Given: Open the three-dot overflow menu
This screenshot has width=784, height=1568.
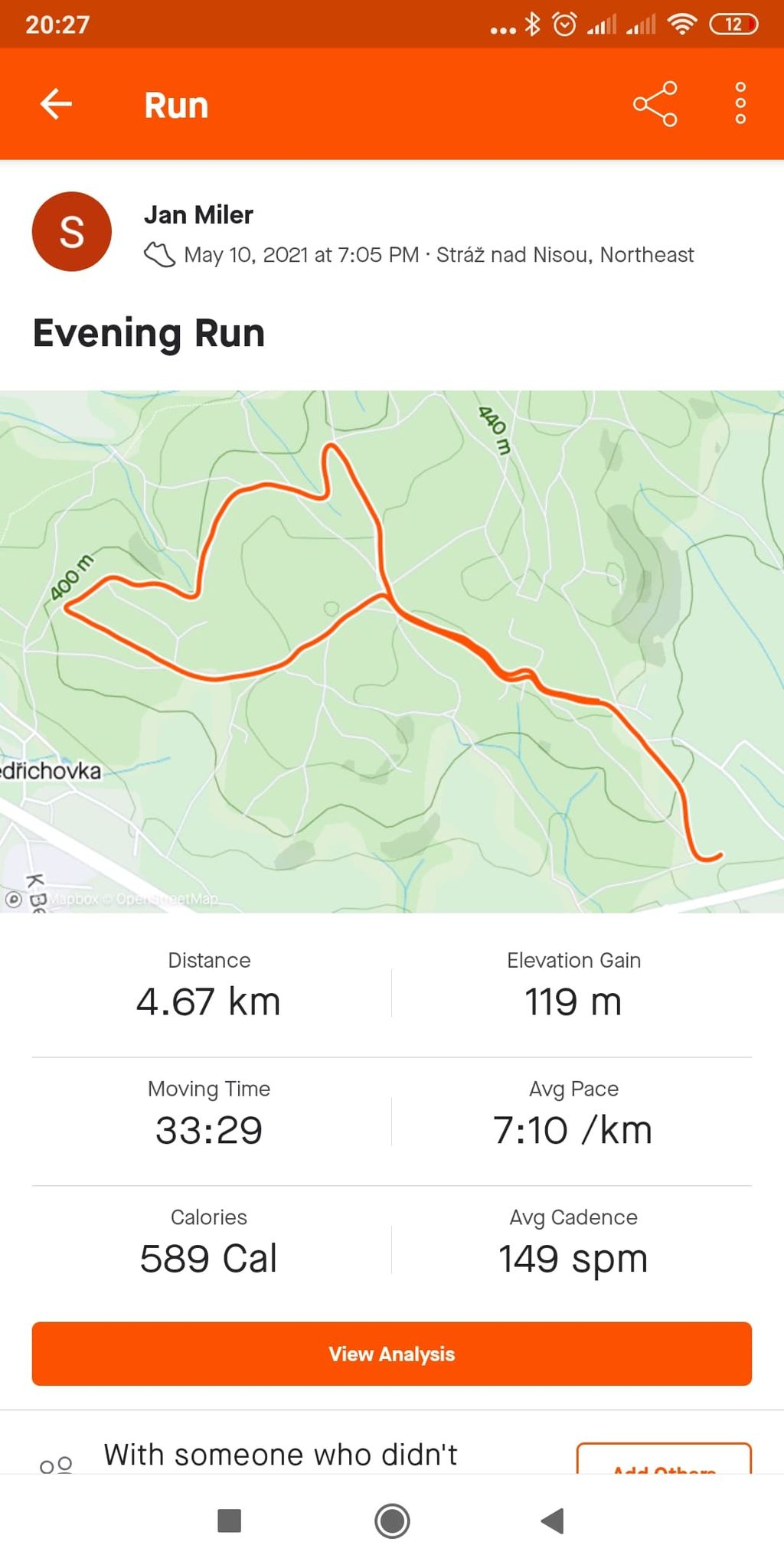Looking at the screenshot, I should [740, 103].
